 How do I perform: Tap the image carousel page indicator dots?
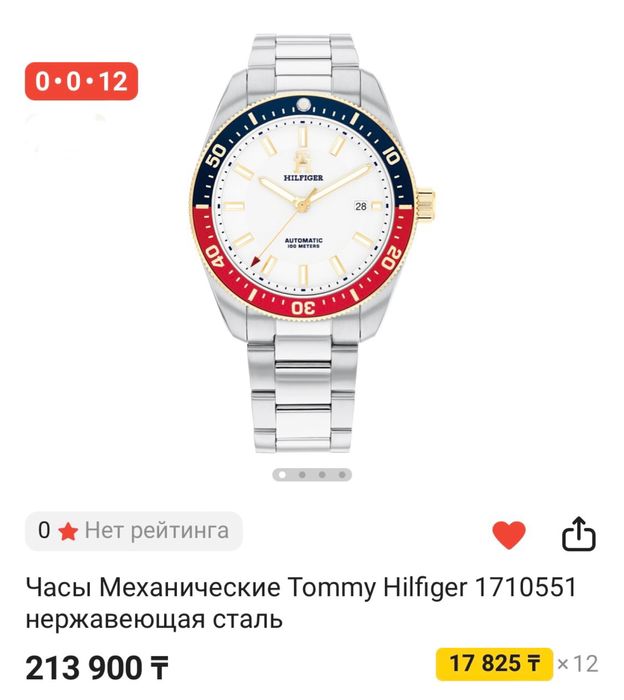coord(310,474)
